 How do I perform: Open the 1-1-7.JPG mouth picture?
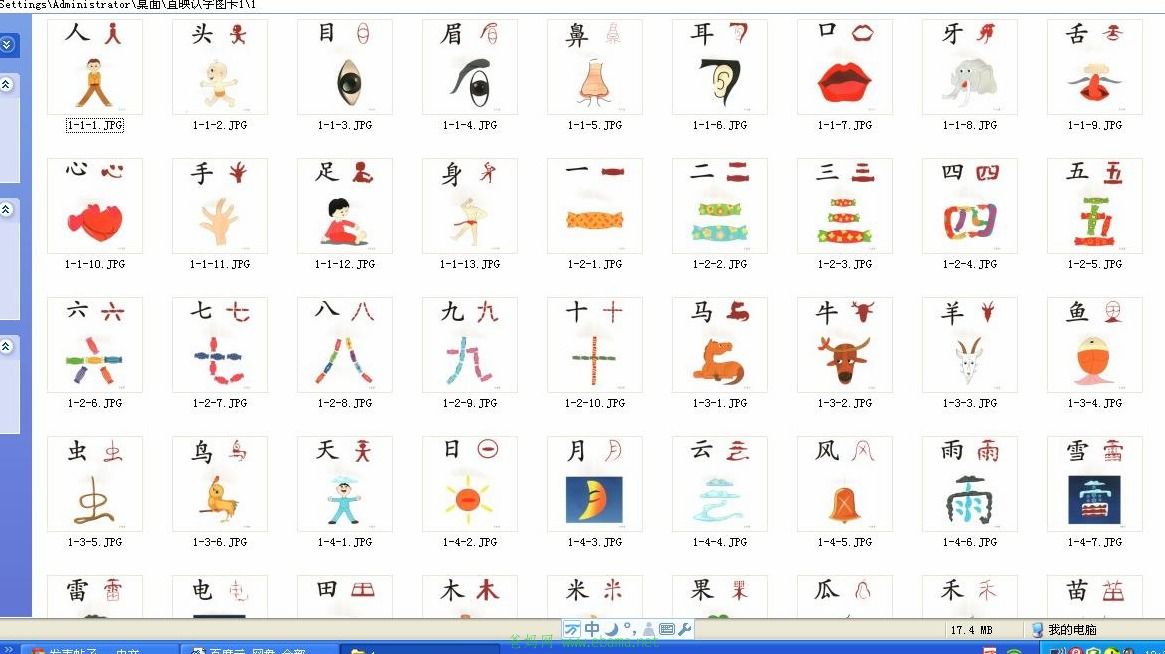tap(844, 67)
